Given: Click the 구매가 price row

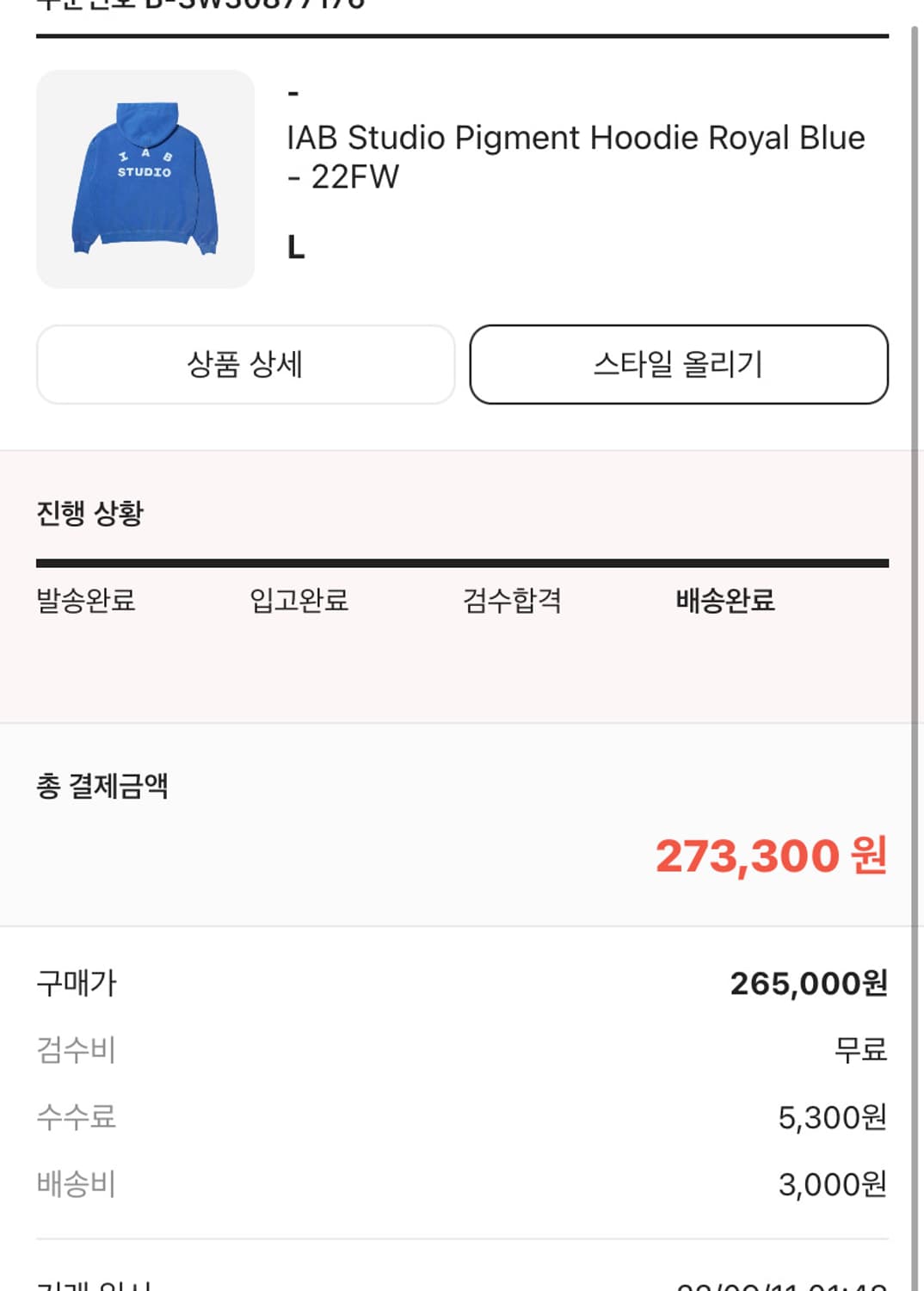Looking at the screenshot, I should pyautogui.click(x=460, y=983).
